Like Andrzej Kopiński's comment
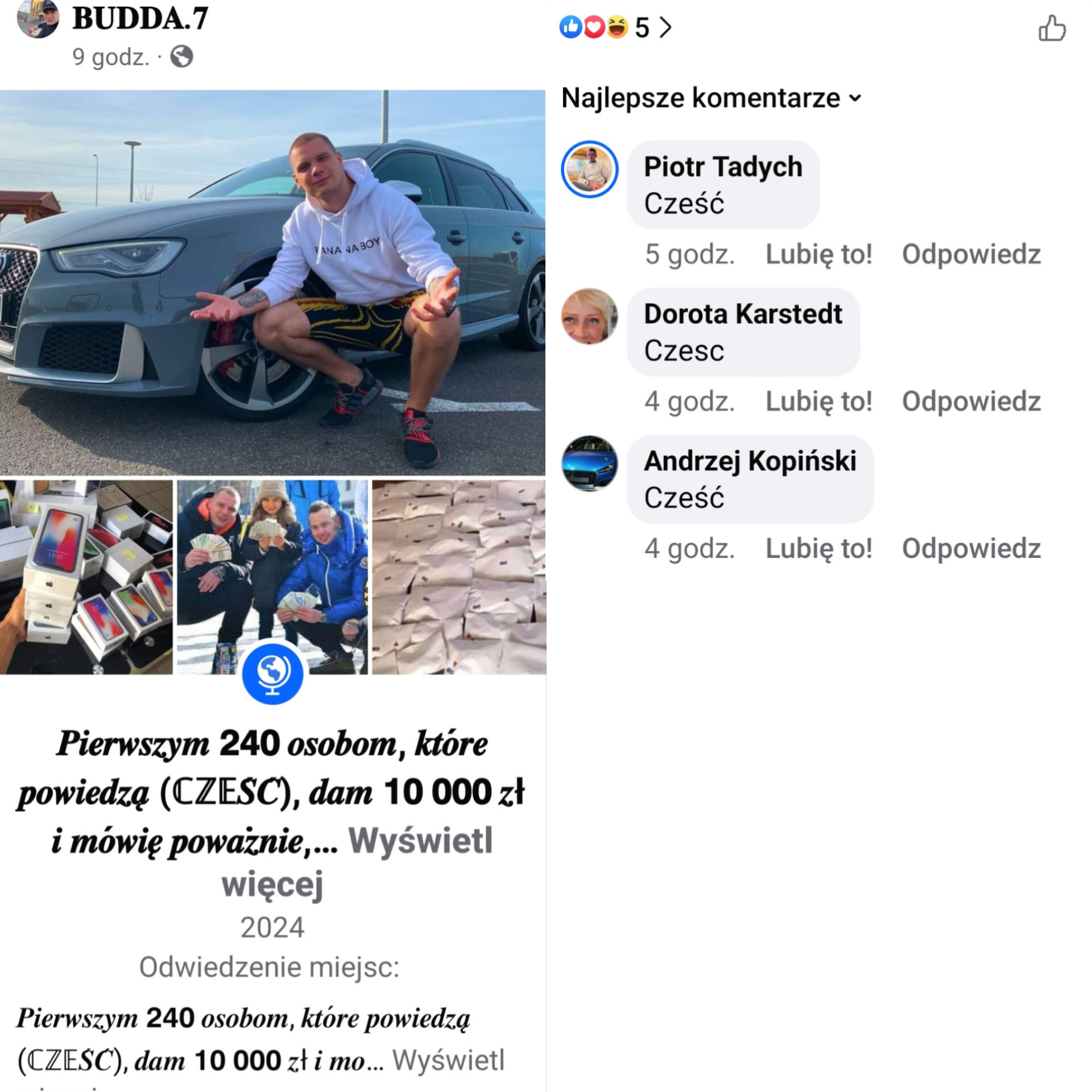The height and width of the screenshot is (1092, 1092). pos(818,549)
